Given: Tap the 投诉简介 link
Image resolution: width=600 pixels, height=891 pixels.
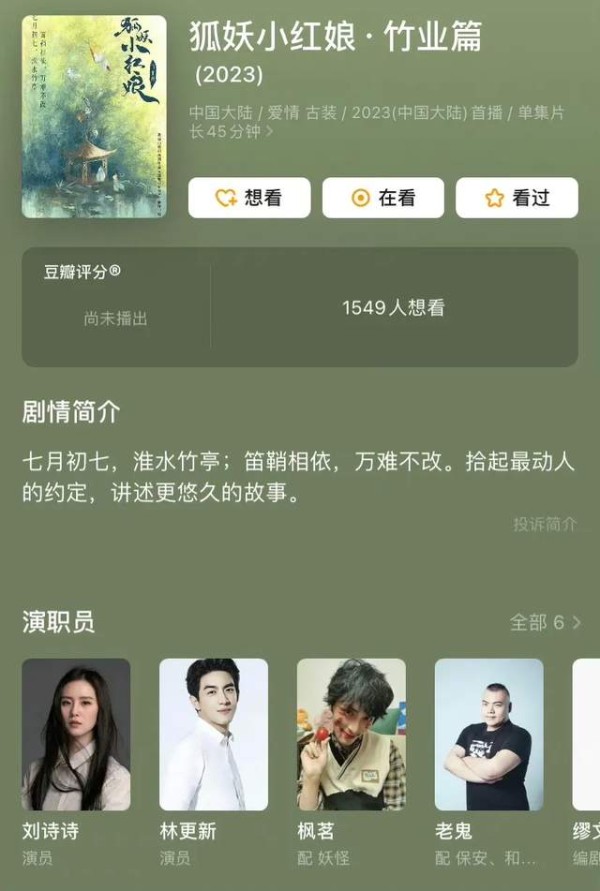Looking at the screenshot, I should pyautogui.click(x=545, y=524).
